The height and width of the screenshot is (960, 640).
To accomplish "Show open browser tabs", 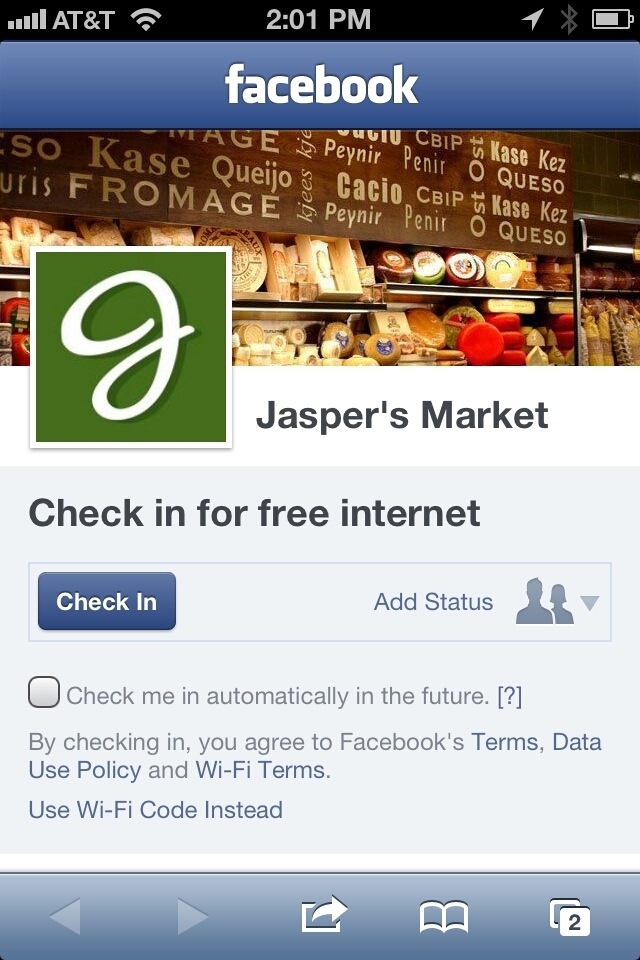I will tap(569, 915).
